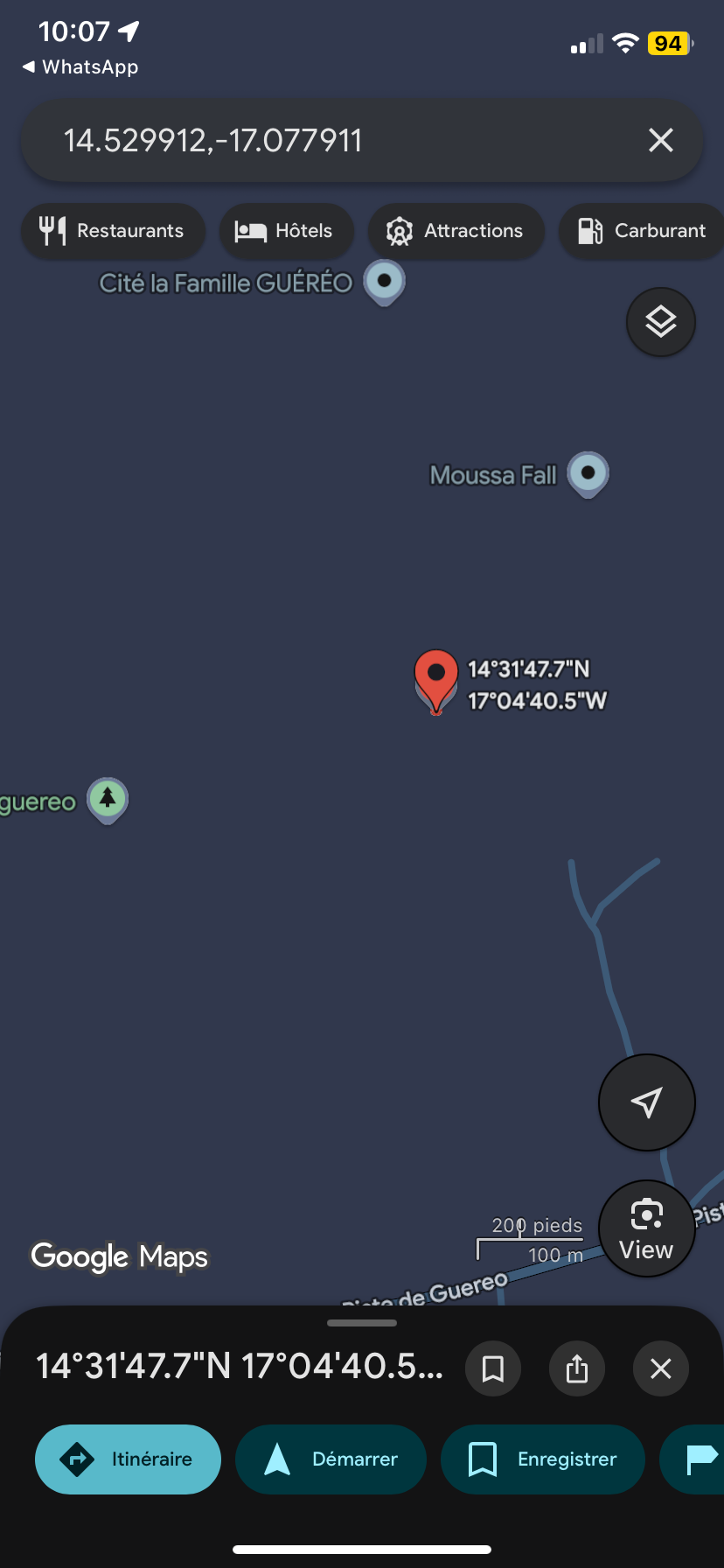Screen dimensions: 724x1568
Task: Tap the Enregistrer button
Action: click(543, 1459)
